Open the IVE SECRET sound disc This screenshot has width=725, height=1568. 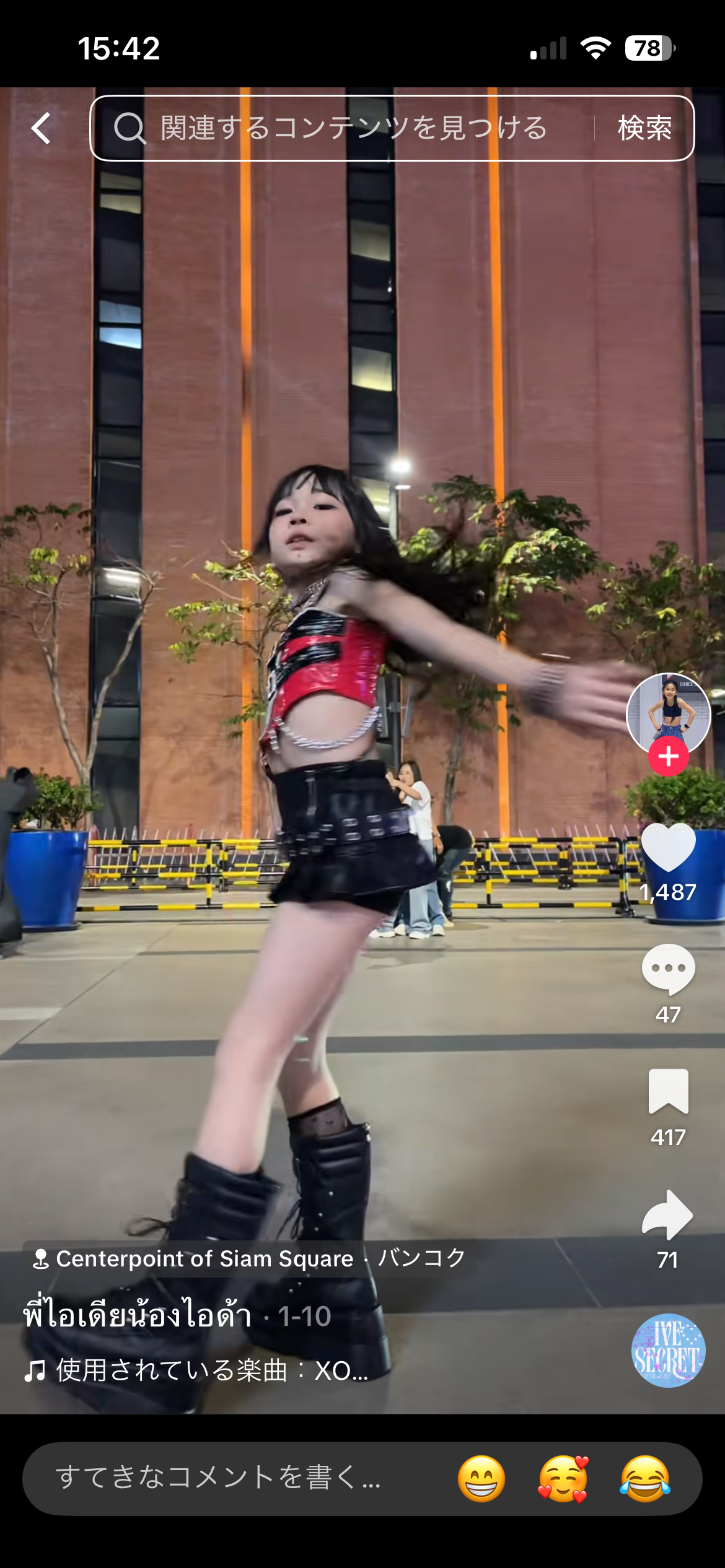click(668, 1350)
